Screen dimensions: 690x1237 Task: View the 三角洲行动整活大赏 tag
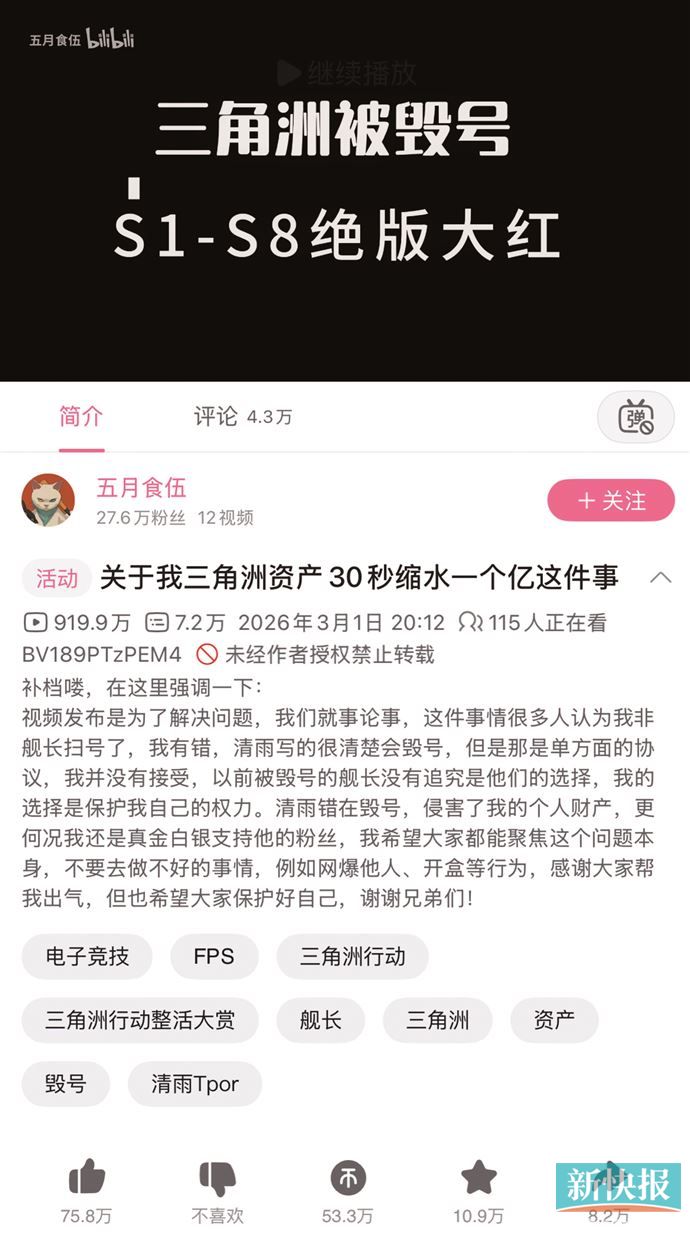(140, 1021)
